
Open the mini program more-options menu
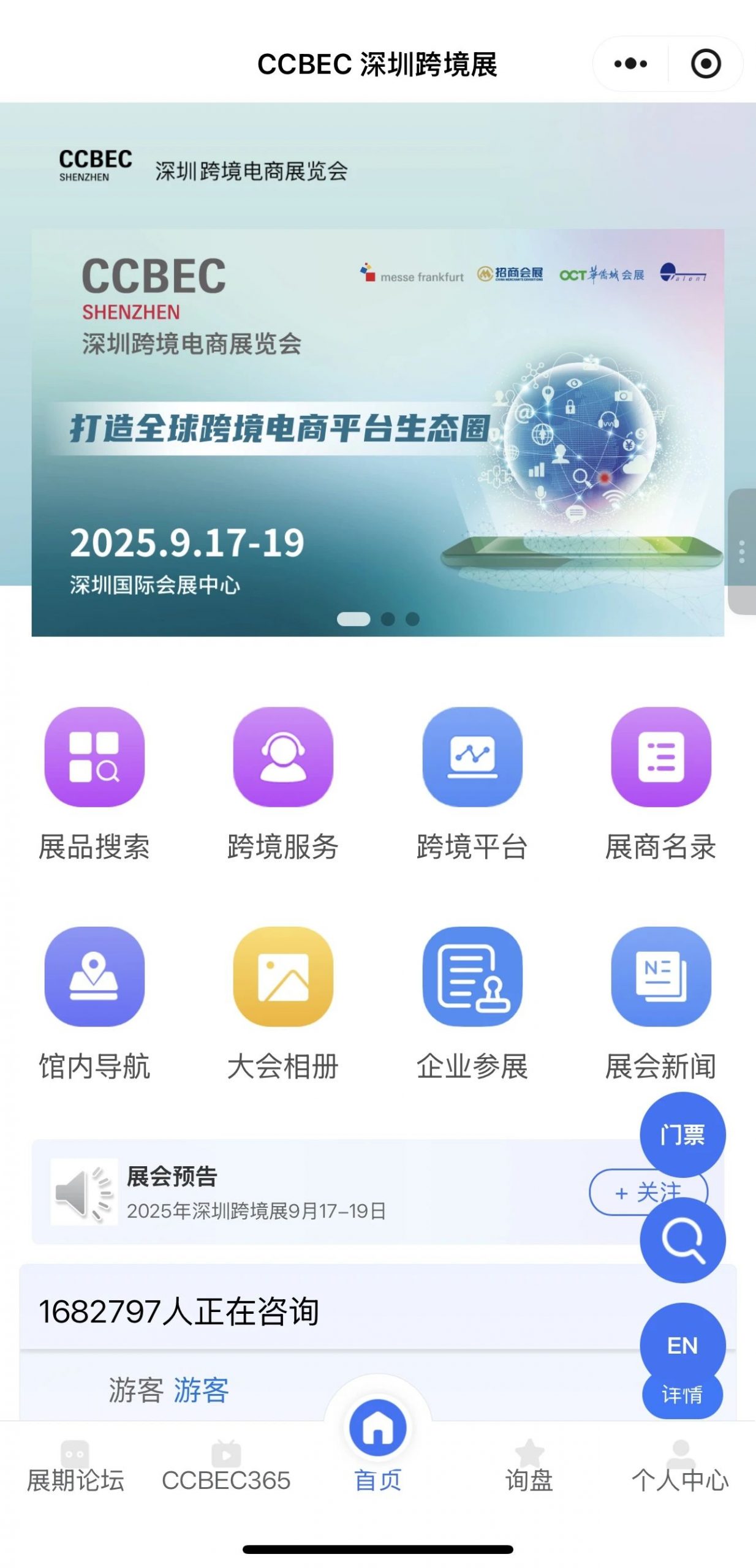point(630,64)
